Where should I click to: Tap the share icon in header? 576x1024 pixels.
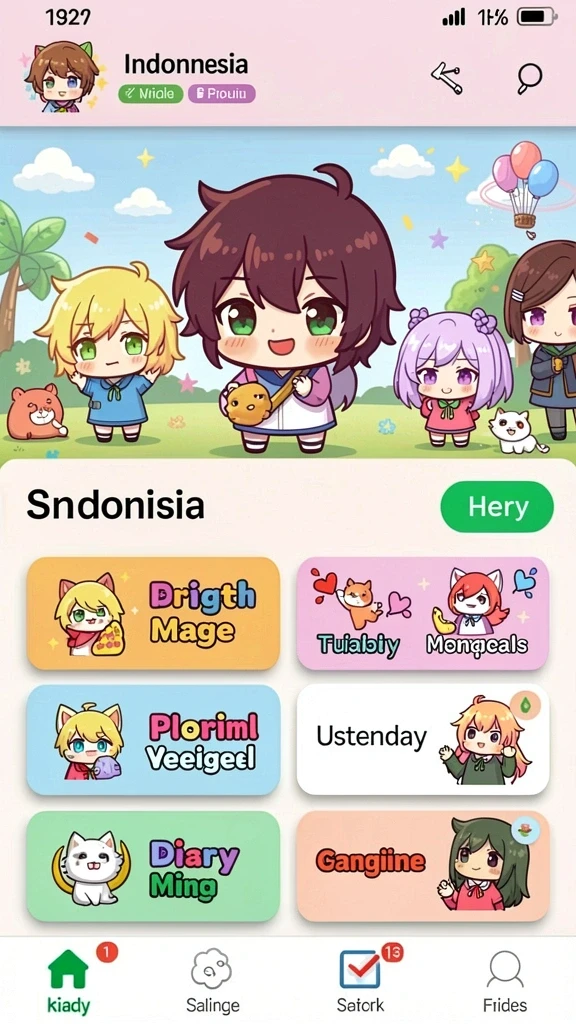pos(447,78)
